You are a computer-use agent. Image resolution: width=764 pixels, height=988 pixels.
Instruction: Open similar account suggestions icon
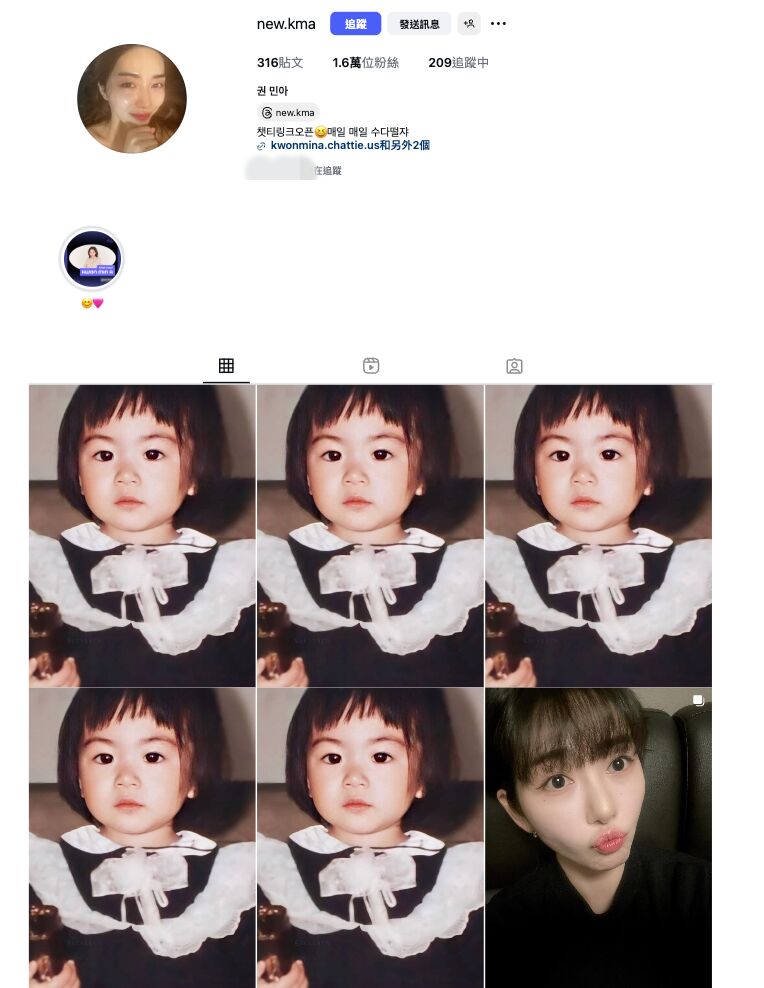[x=469, y=24]
